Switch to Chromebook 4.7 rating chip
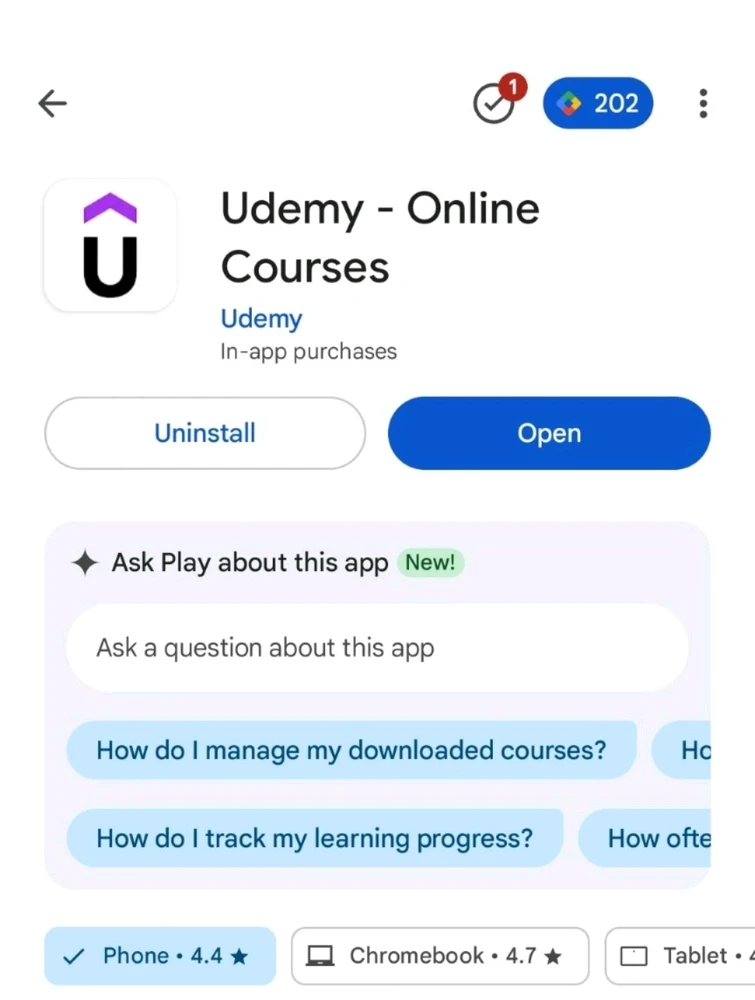 [440, 956]
